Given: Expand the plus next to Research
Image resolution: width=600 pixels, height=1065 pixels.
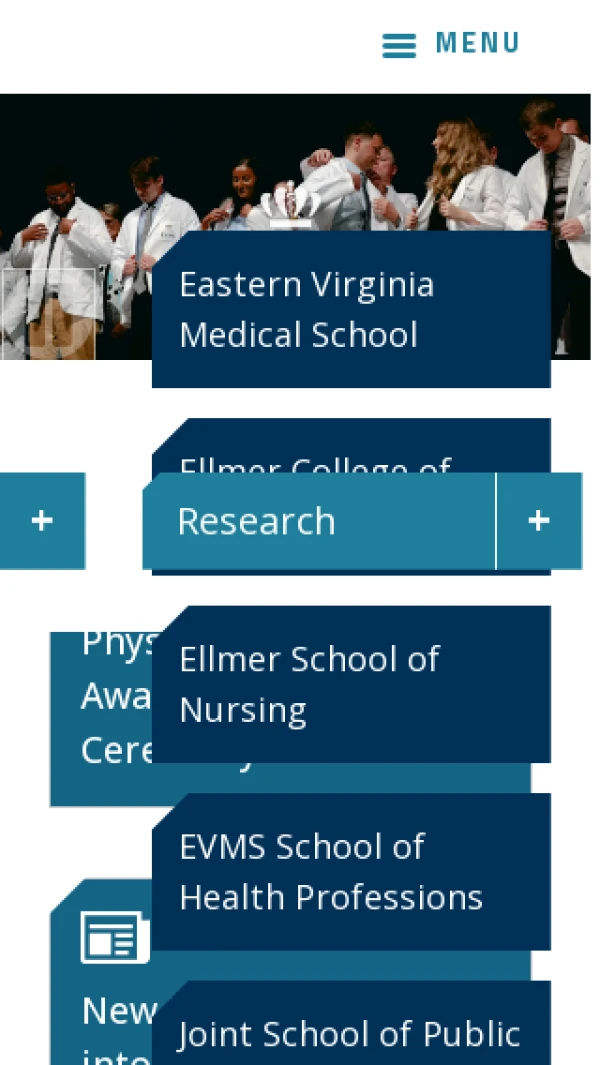Looking at the screenshot, I should (538, 521).
